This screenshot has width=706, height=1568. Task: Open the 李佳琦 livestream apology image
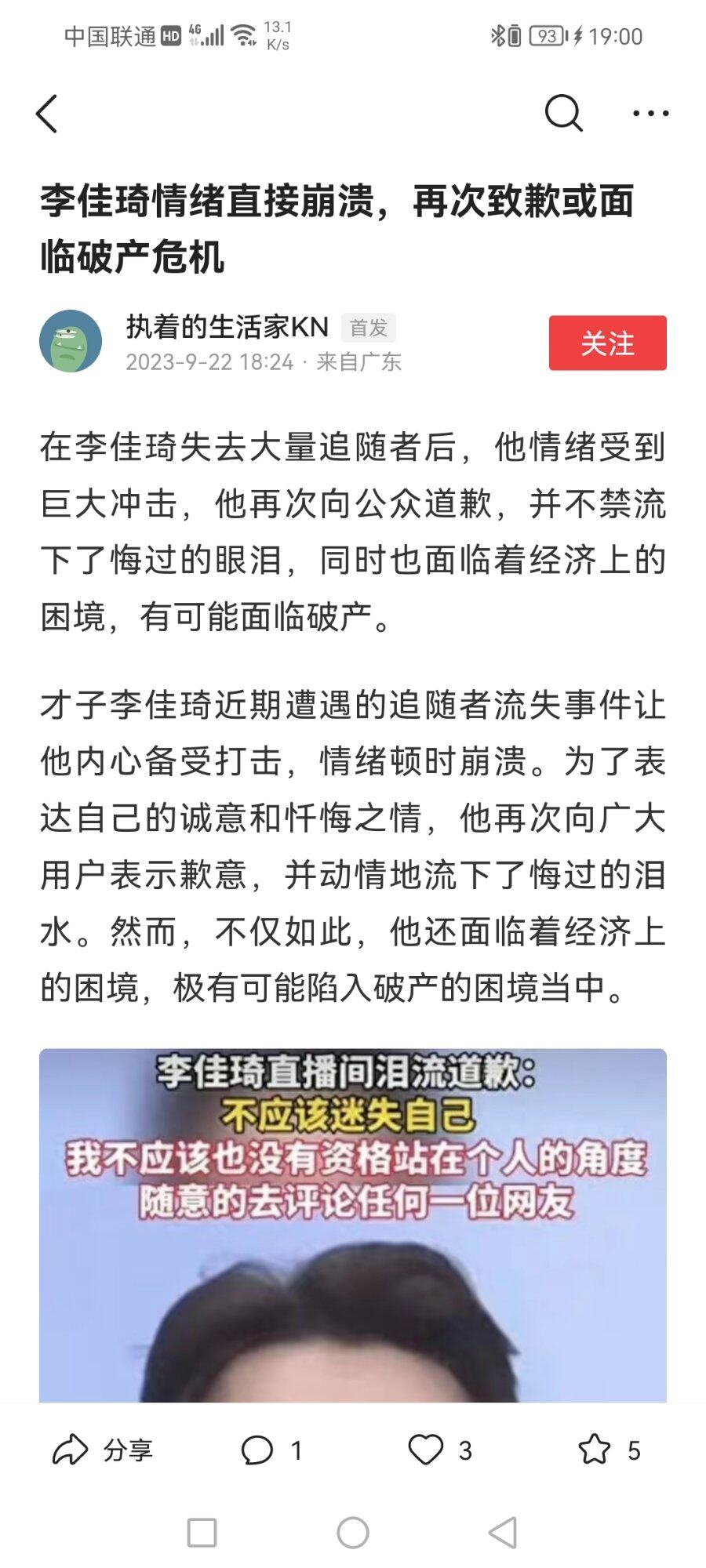point(353,1225)
